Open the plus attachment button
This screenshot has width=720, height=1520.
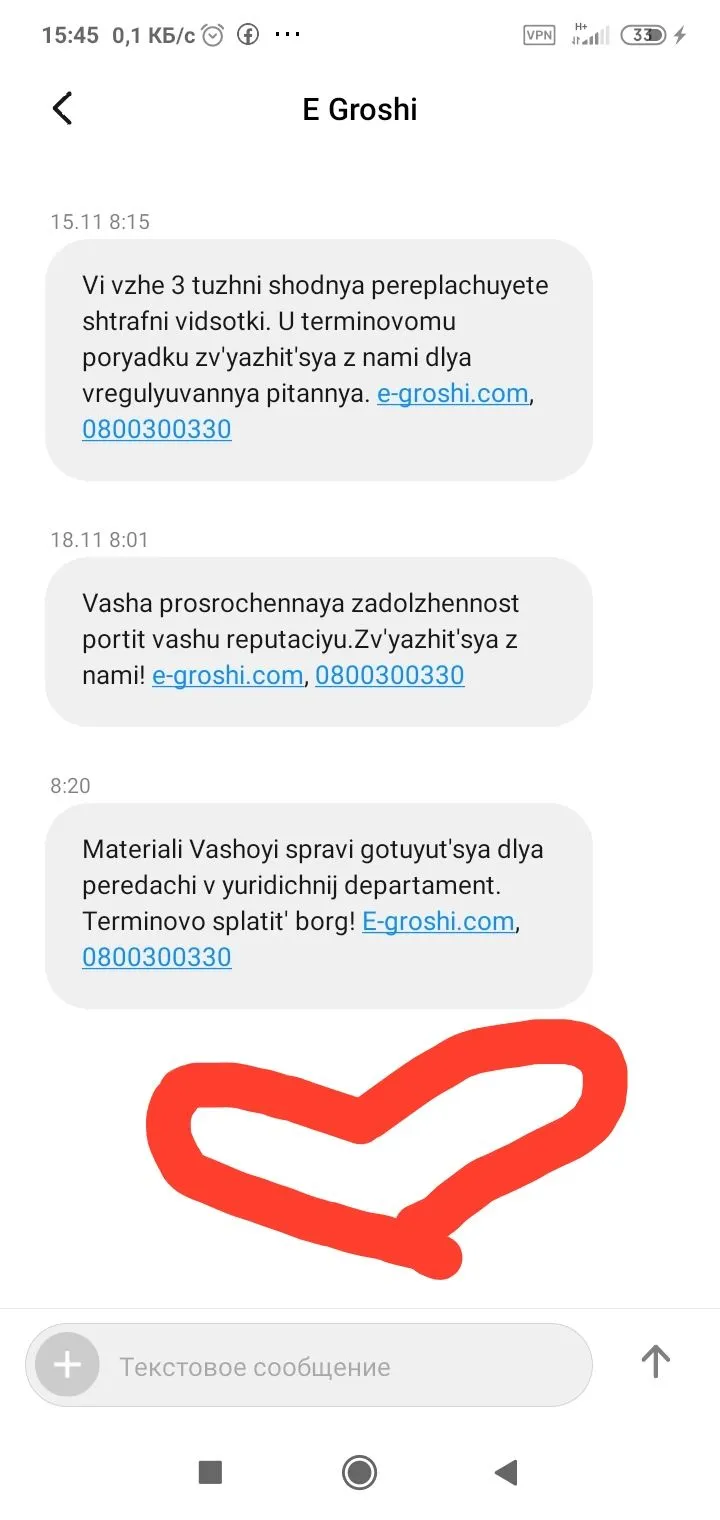67,1365
